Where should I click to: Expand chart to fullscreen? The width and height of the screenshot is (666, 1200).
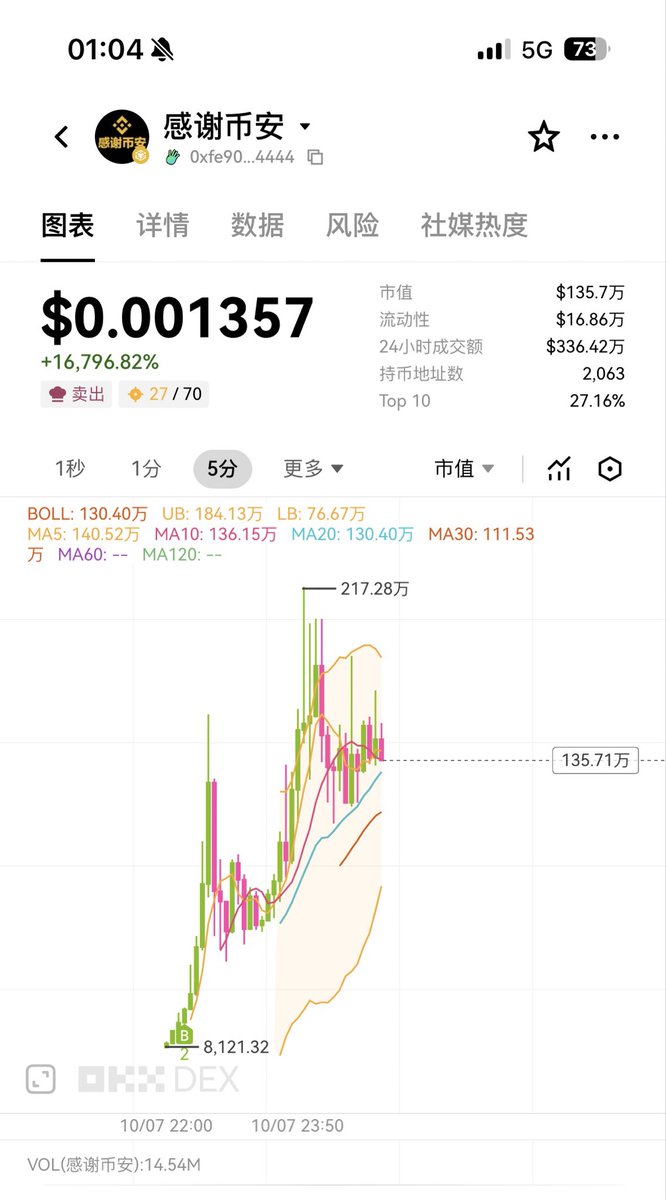(x=41, y=1078)
